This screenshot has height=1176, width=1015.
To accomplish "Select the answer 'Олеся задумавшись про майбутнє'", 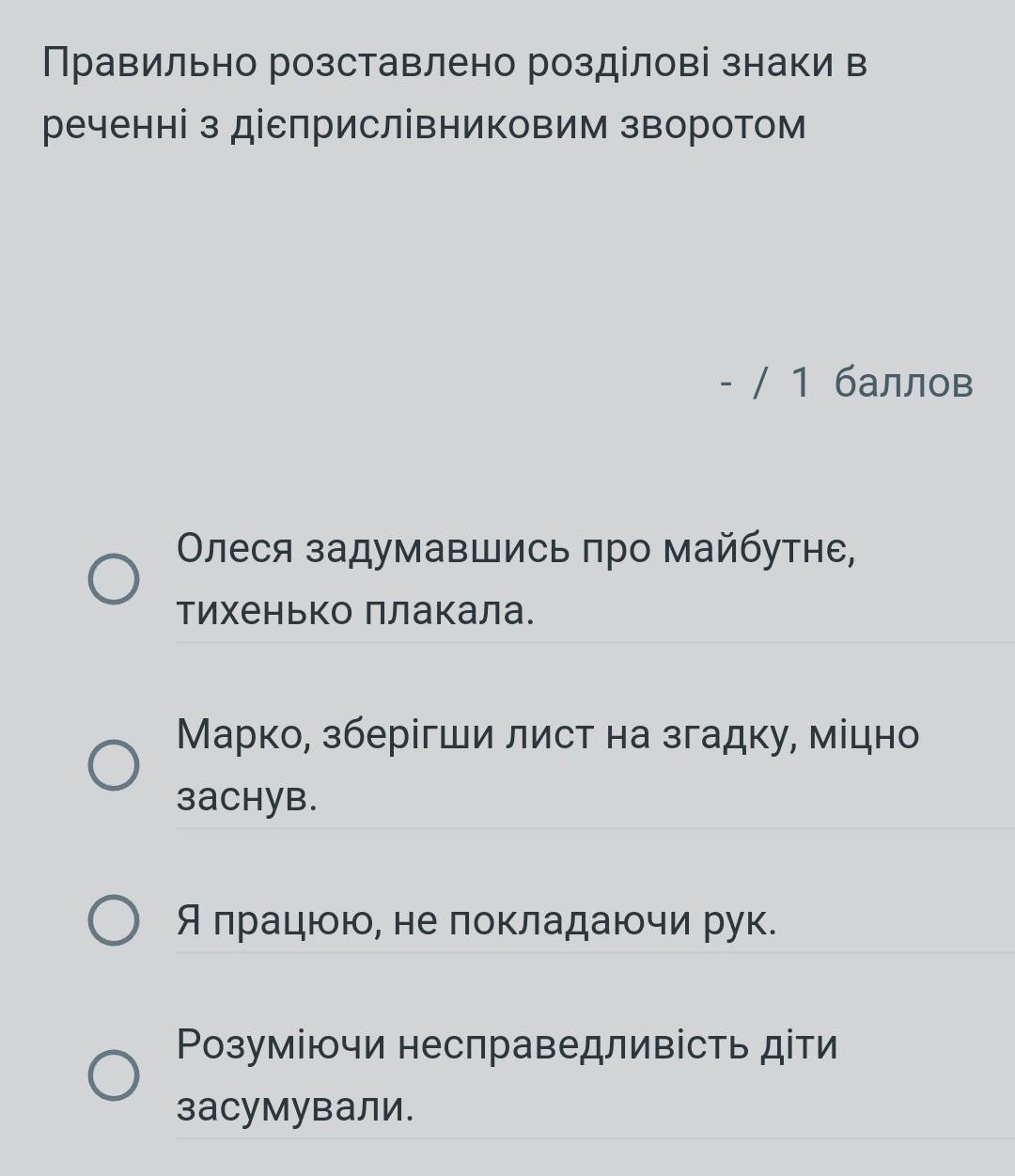I will point(114,579).
